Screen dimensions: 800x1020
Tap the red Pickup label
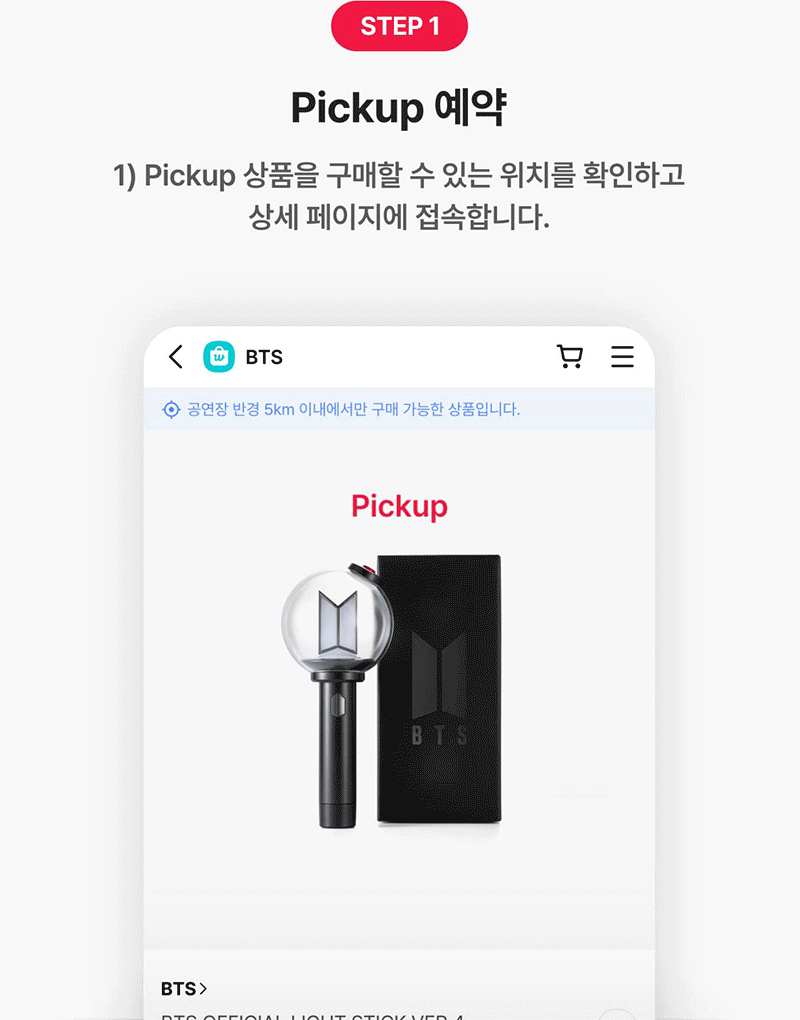click(x=400, y=507)
